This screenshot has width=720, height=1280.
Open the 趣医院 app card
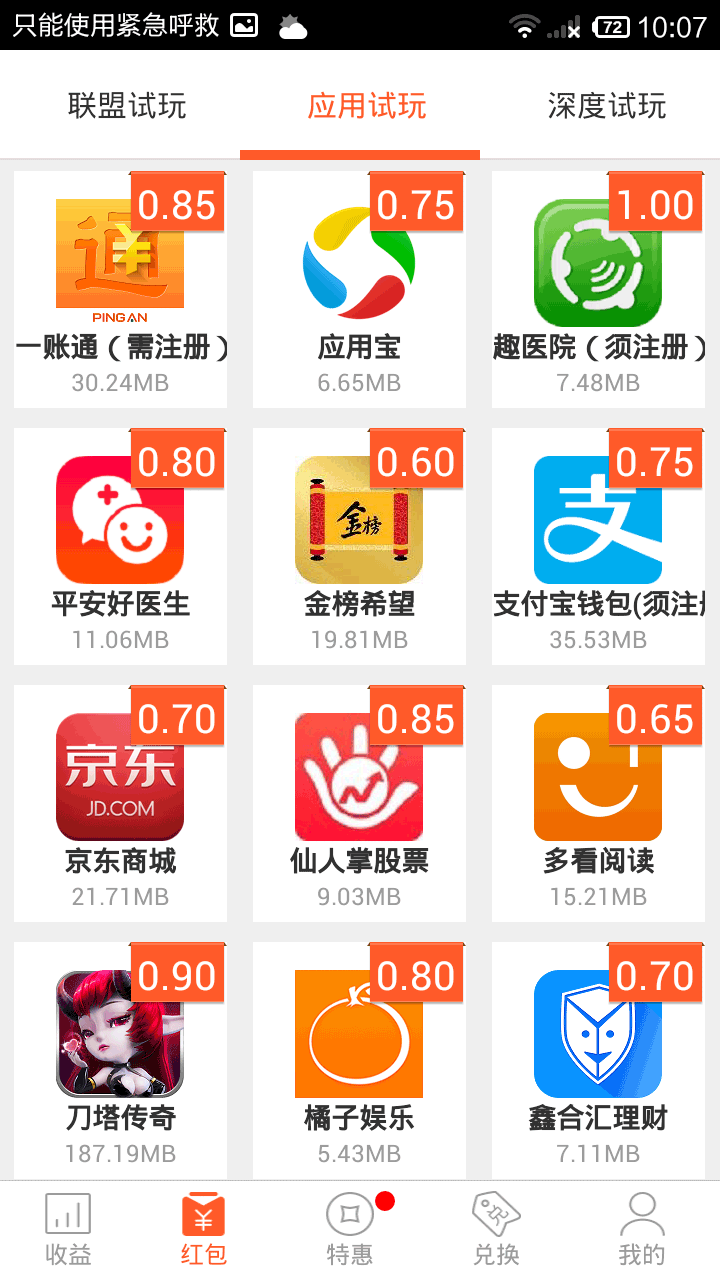point(598,289)
